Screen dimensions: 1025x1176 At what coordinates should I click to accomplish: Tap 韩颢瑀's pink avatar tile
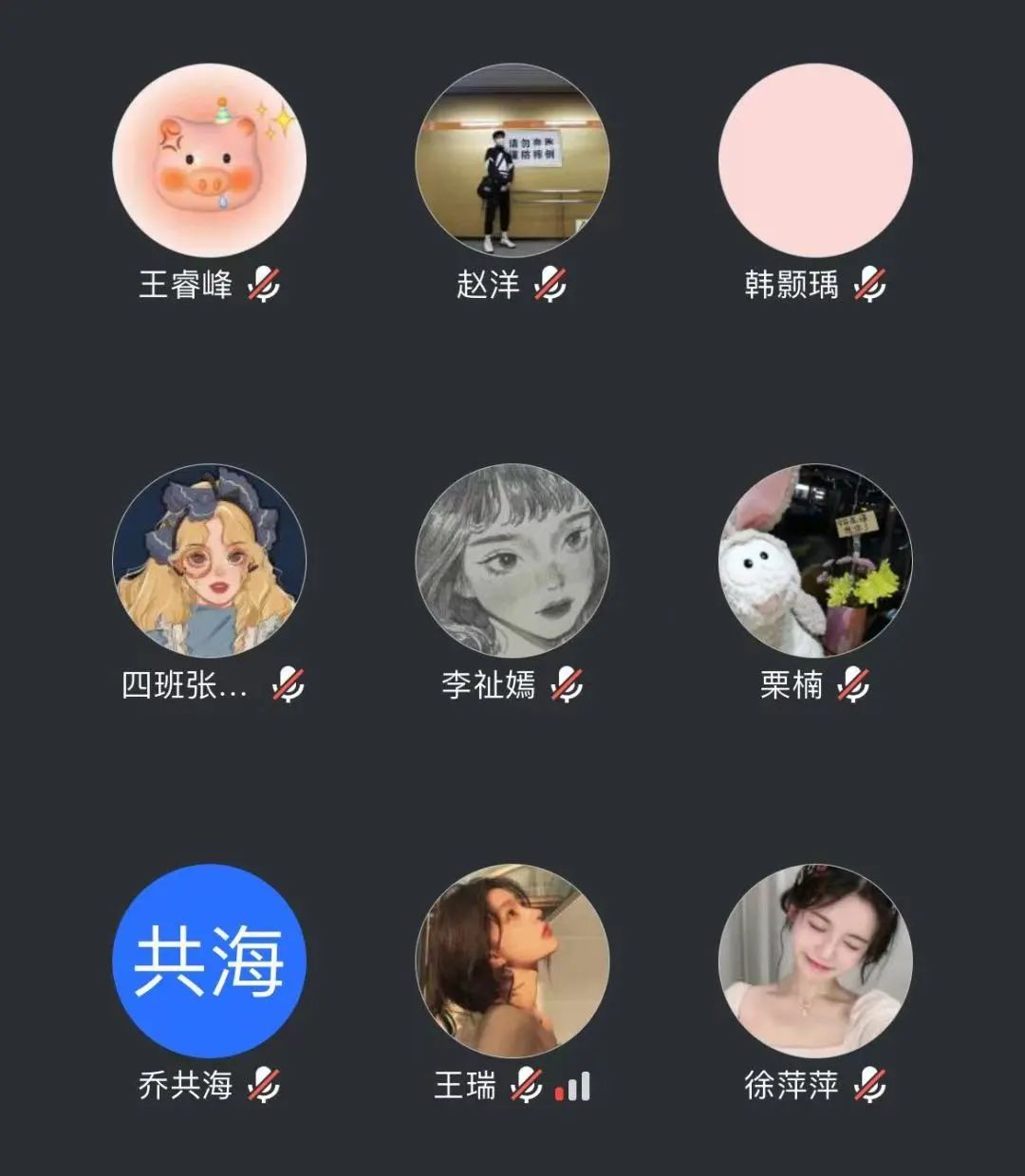tap(815, 160)
